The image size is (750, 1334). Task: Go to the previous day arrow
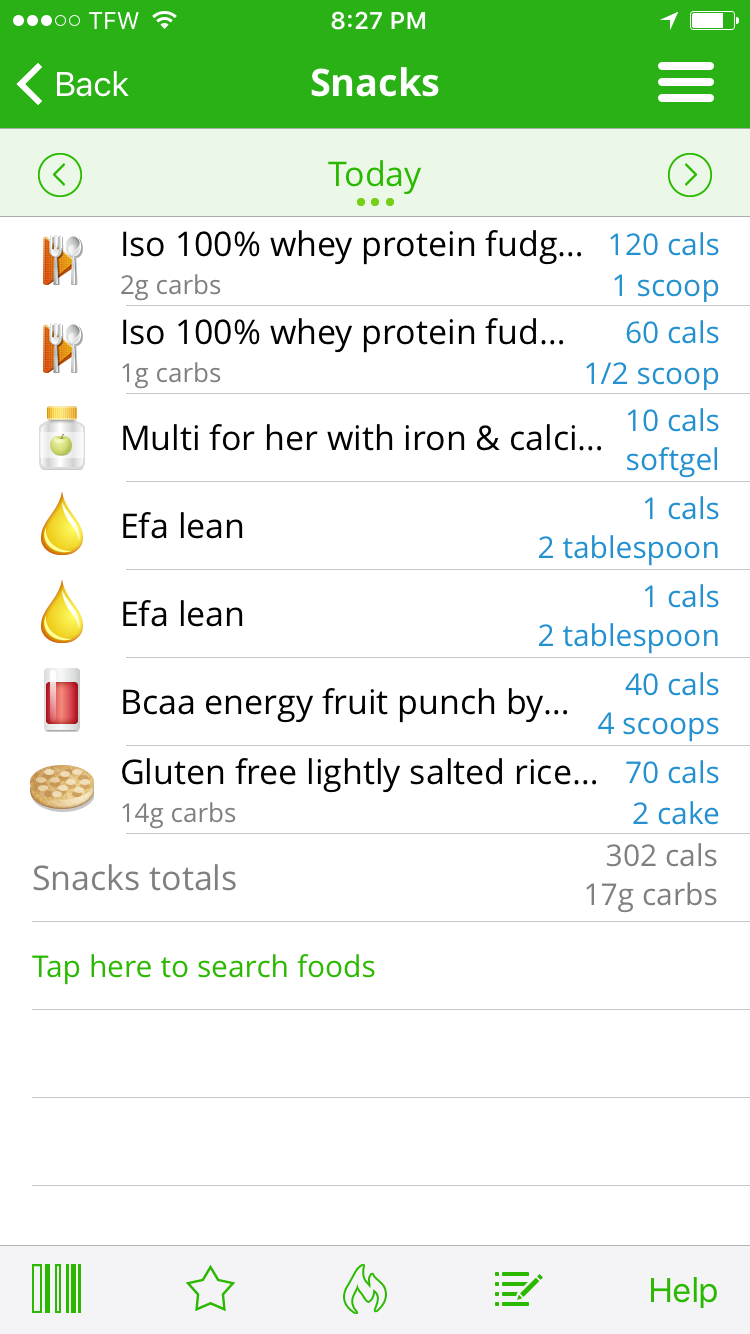[x=60, y=175]
